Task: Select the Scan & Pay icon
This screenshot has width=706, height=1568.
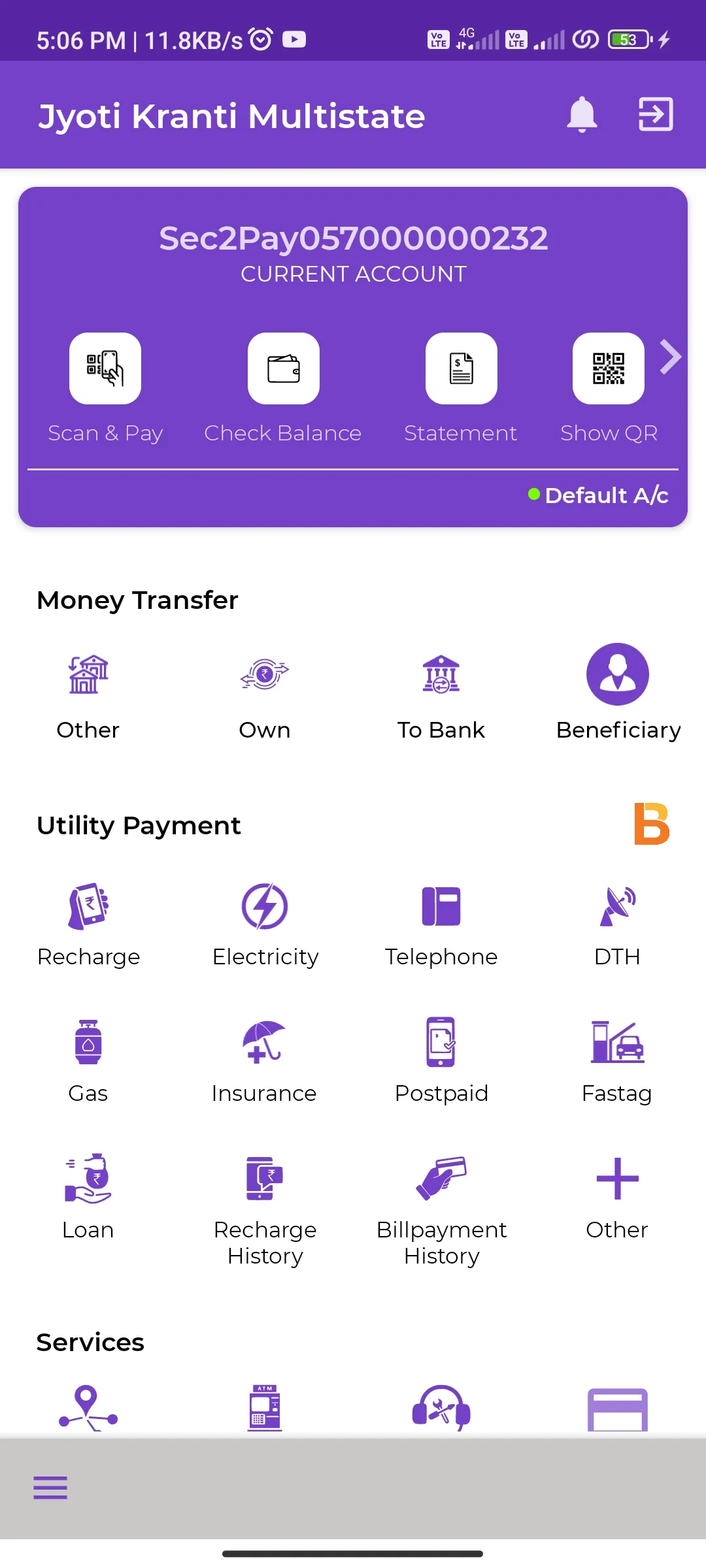Action: click(105, 368)
